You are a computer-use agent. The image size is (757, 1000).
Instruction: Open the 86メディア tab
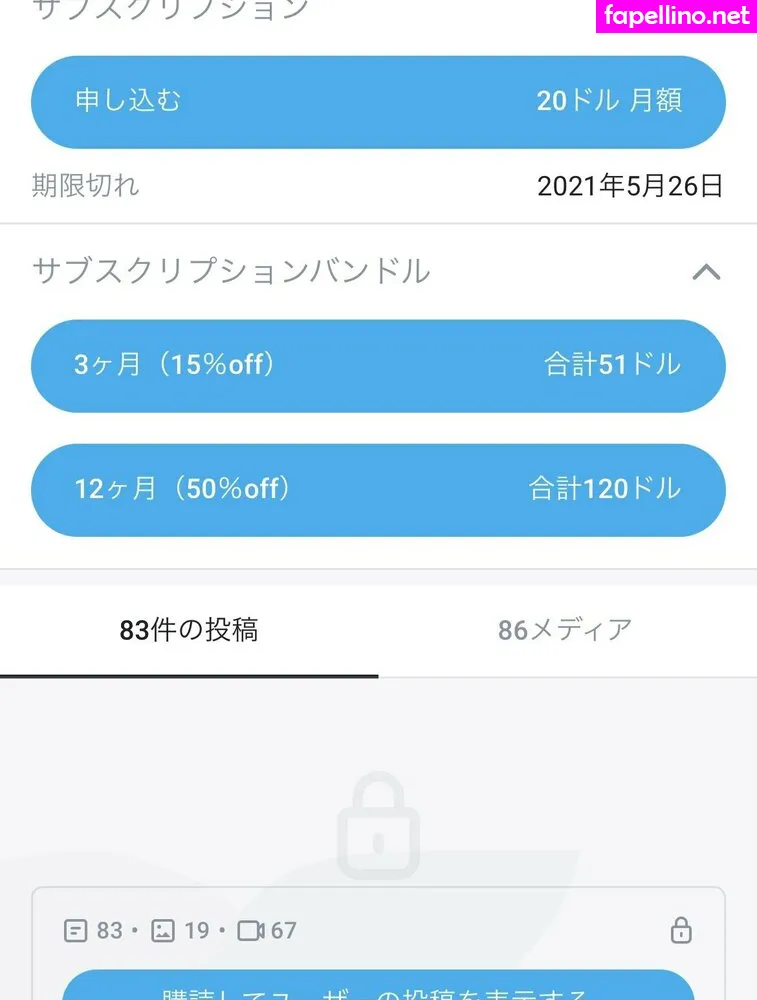tap(566, 630)
